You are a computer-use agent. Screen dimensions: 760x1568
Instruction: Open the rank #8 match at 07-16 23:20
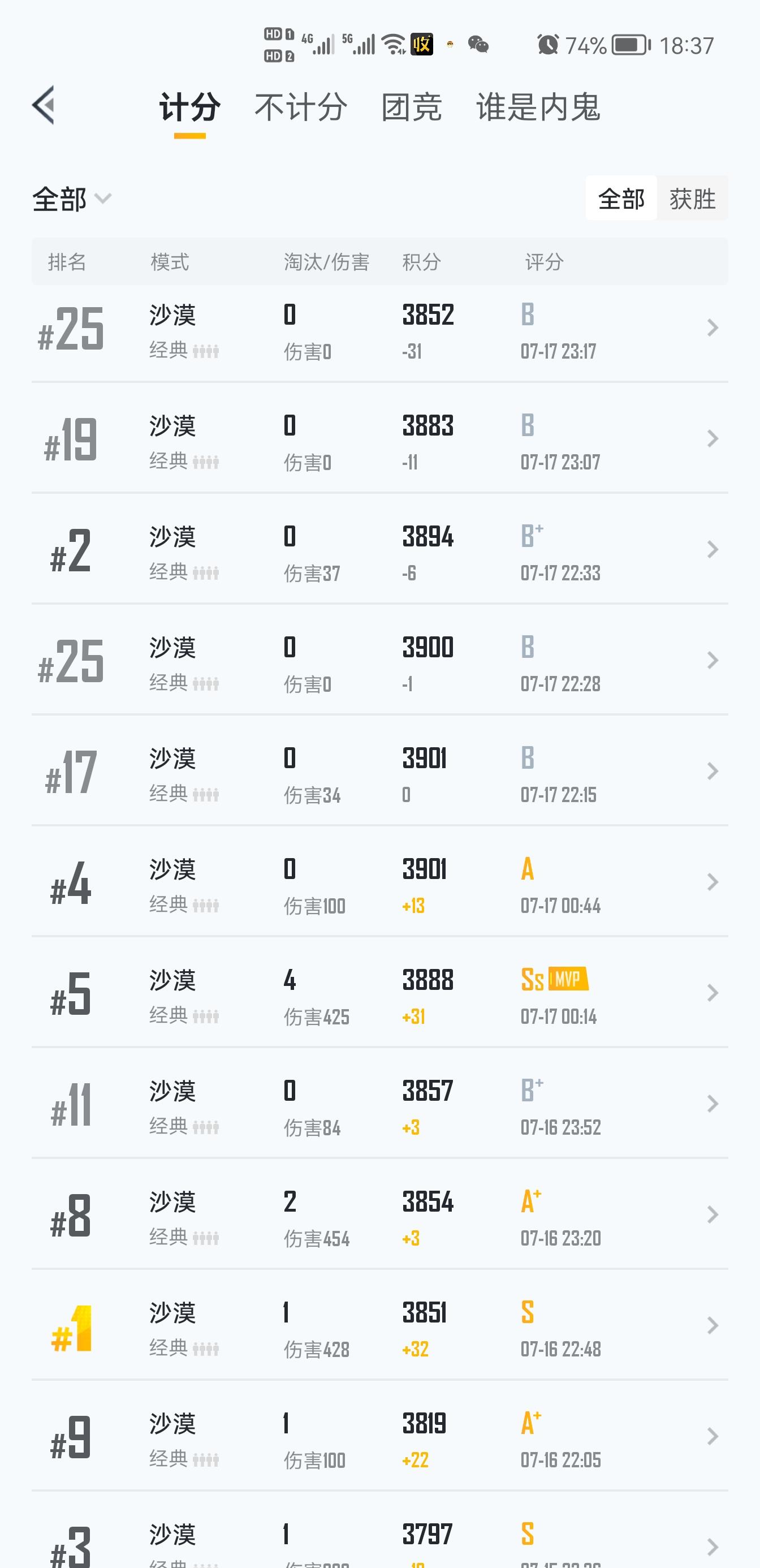coord(379,1214)
